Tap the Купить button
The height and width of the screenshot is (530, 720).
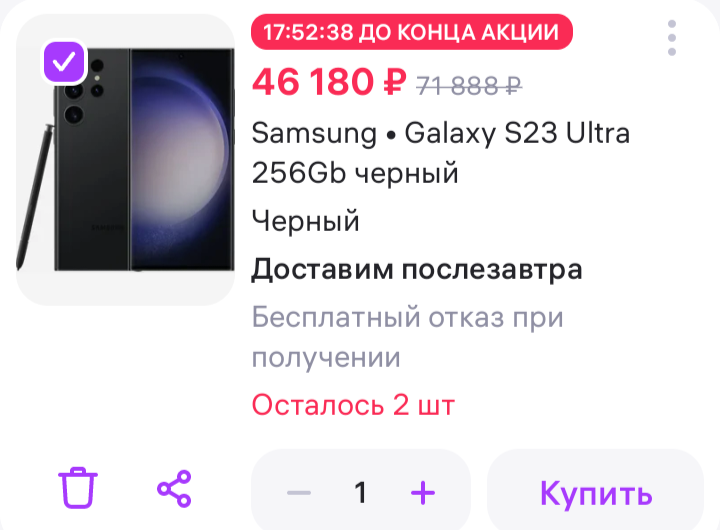[x=596, y=493]
